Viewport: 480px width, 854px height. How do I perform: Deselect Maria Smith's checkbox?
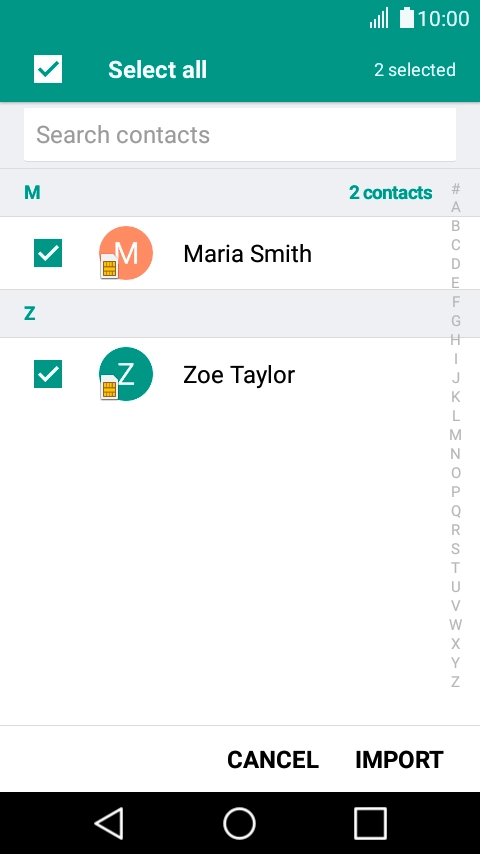48,253
